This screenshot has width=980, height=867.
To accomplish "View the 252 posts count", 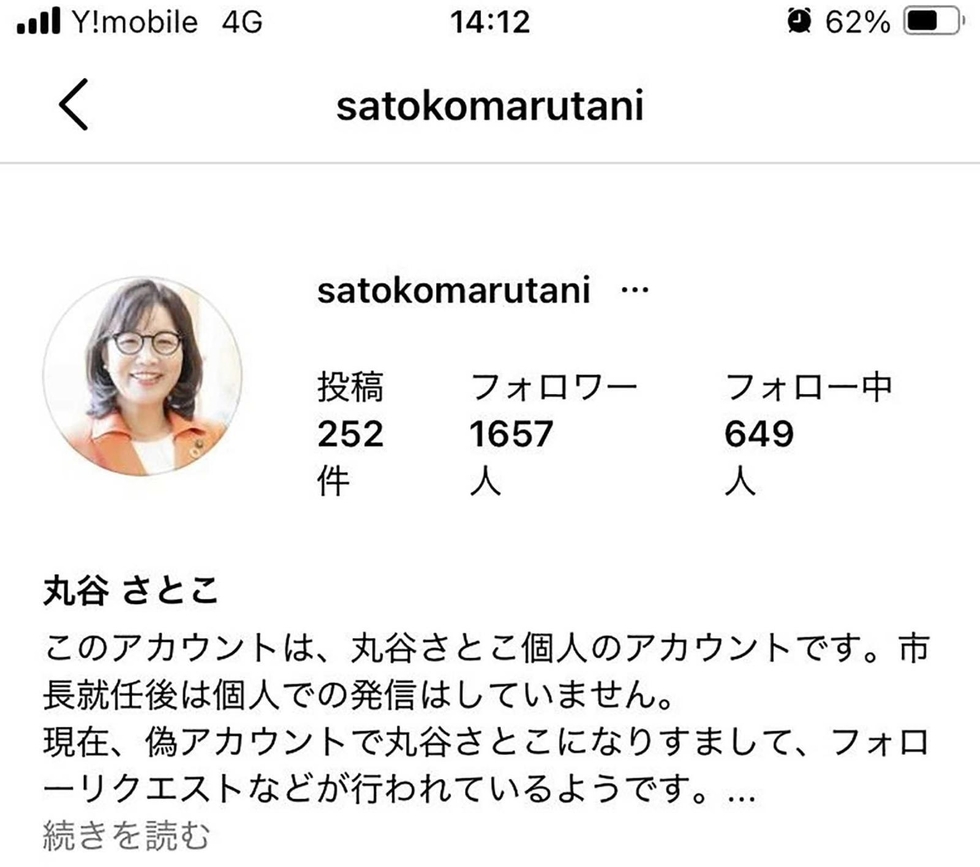I will pos(350,434).
